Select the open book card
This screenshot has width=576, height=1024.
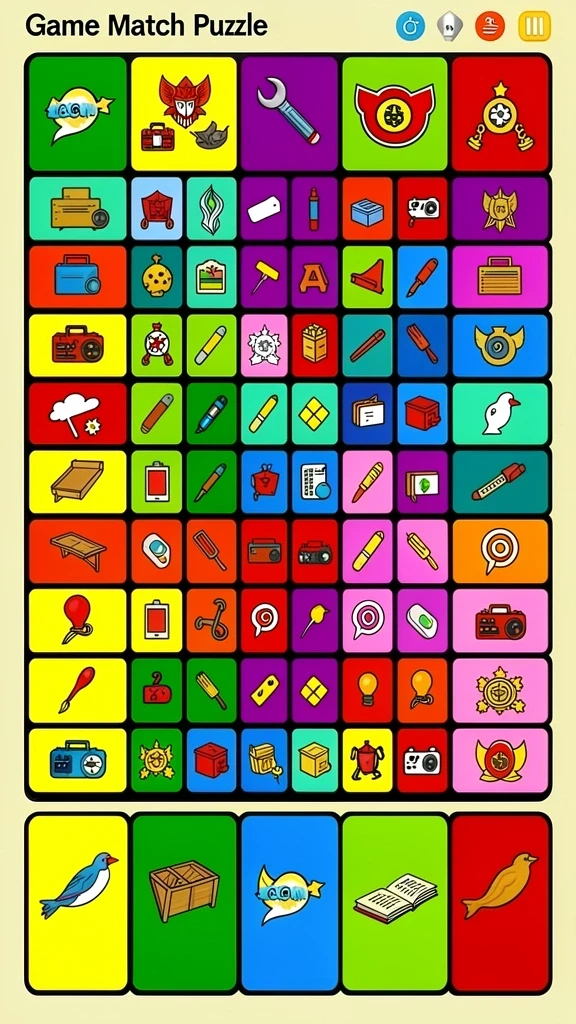(395, 902)
